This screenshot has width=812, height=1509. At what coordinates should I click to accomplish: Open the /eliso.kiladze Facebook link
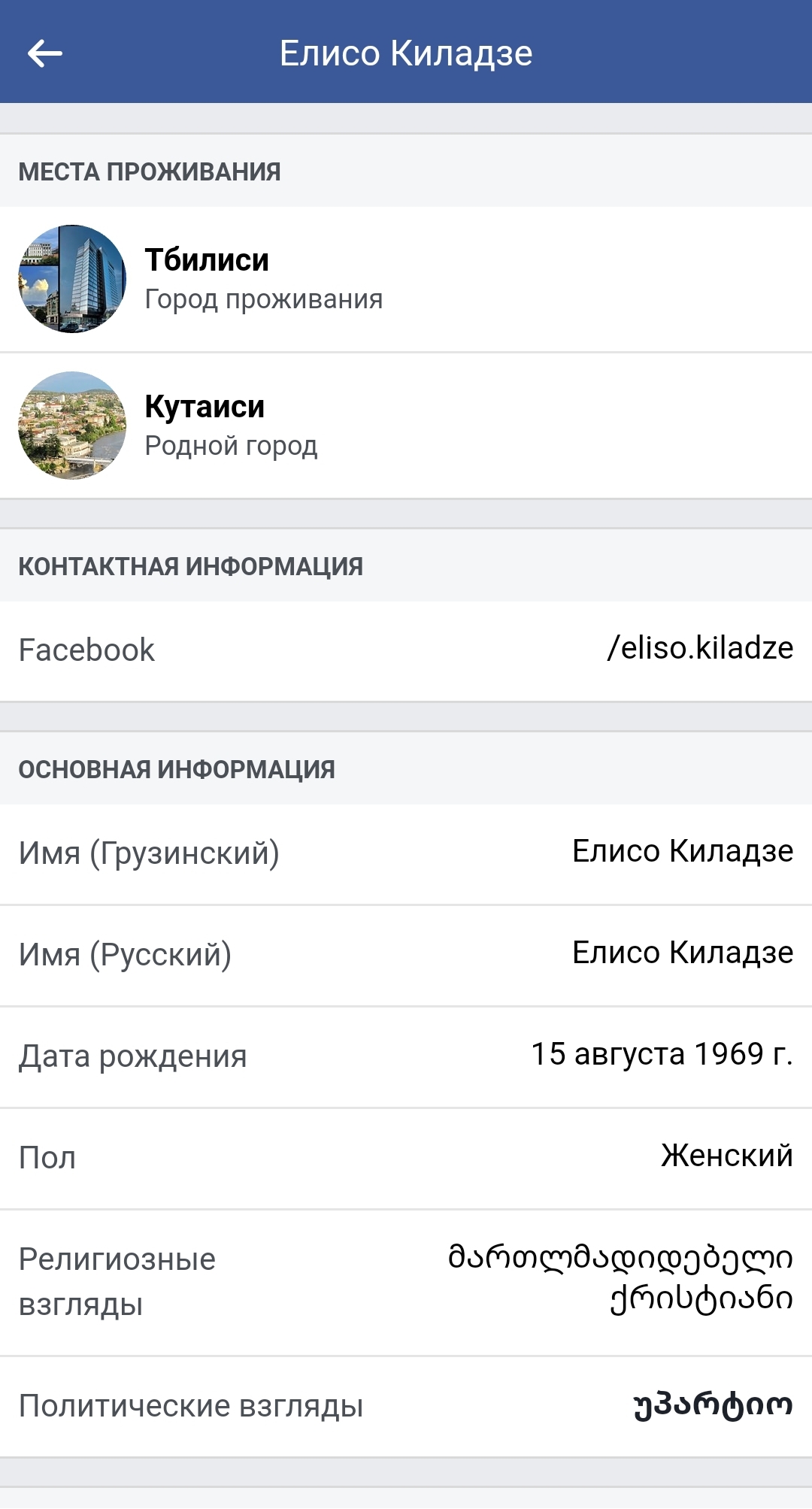(699, 647)
